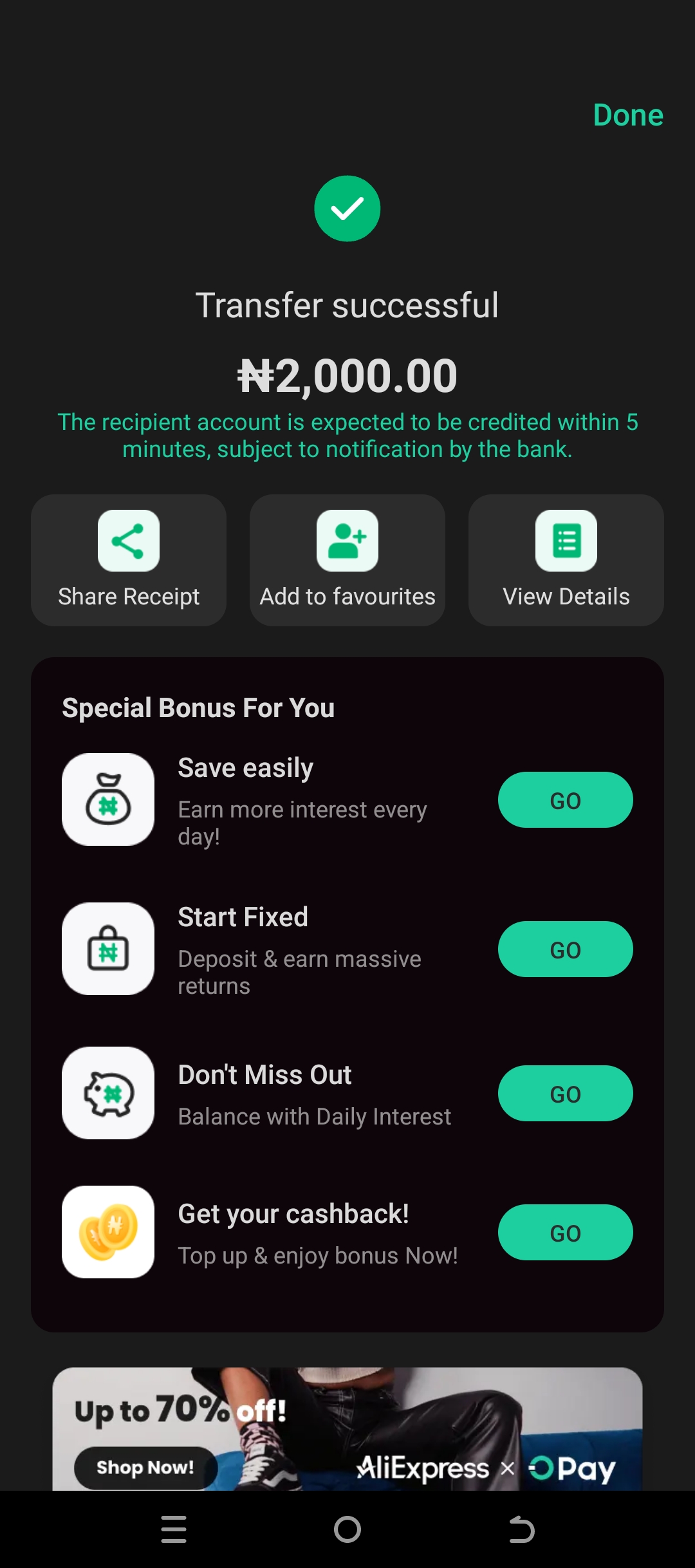This screenshot has height=1568, width=695.
Task: Tap GO next to Don't Miss Out
Action: point(565,1094)
